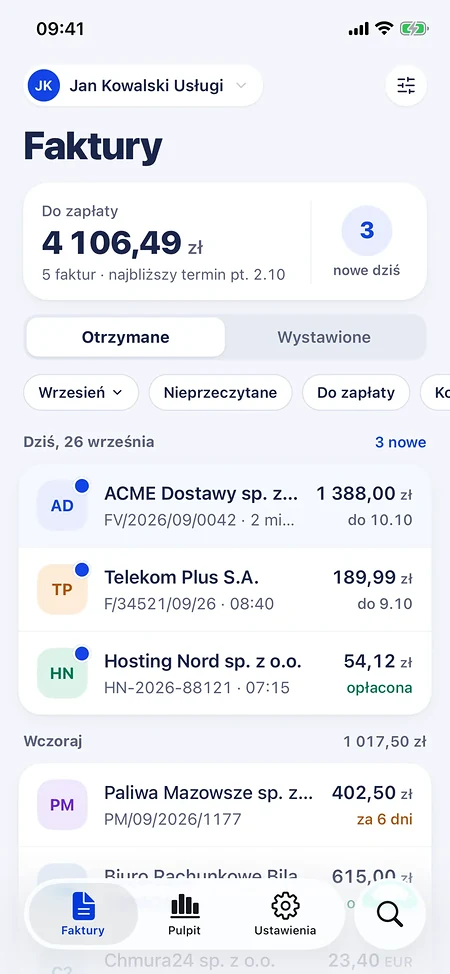Switch to the Wystawione tab
Viewport: 450px width, 974px height.
pos(324,337)
